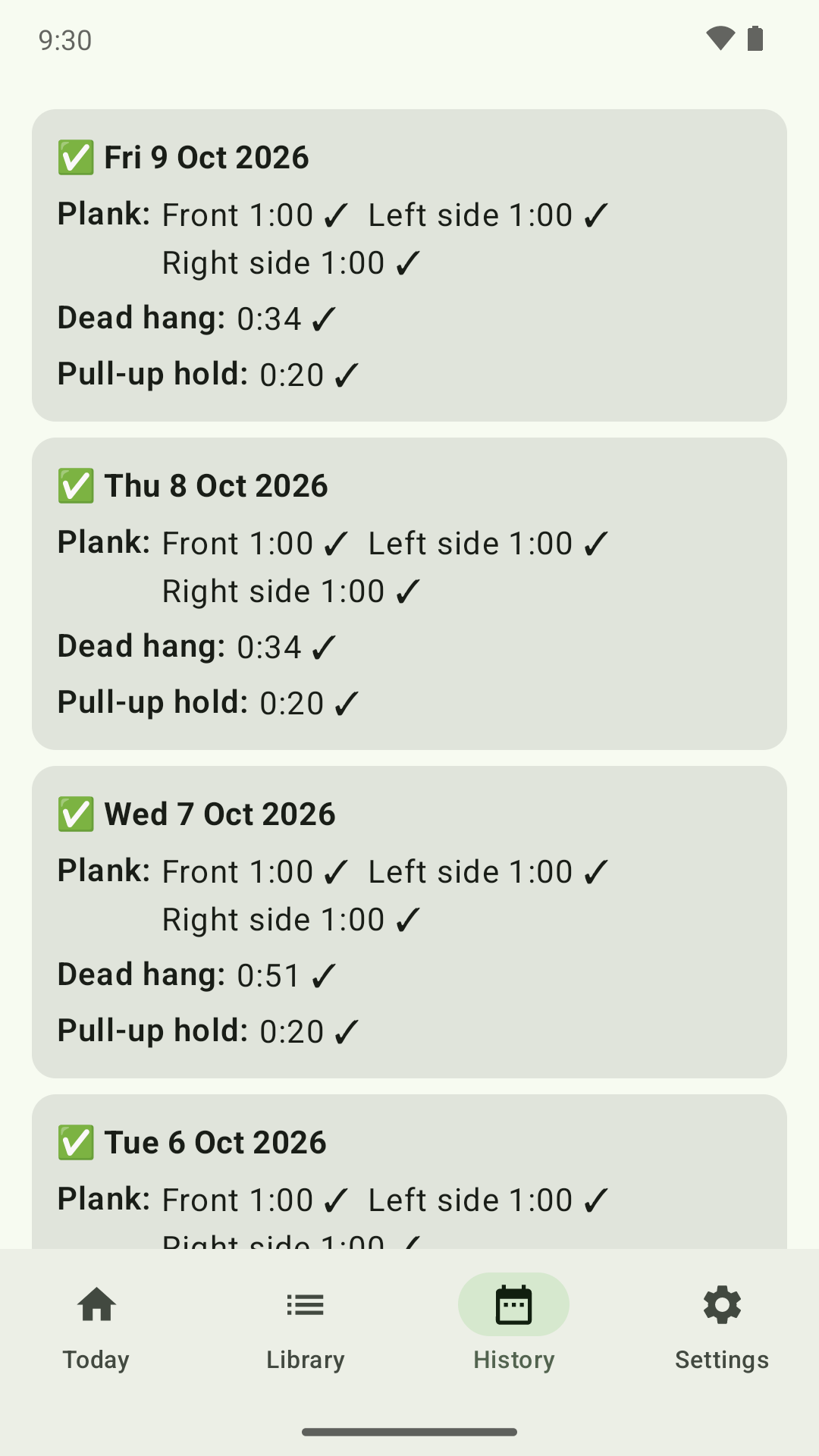Screen dimensions: 819x1456
Task: Open the Thu 8 Oct 2026 workout card
Action: (409, 594)
